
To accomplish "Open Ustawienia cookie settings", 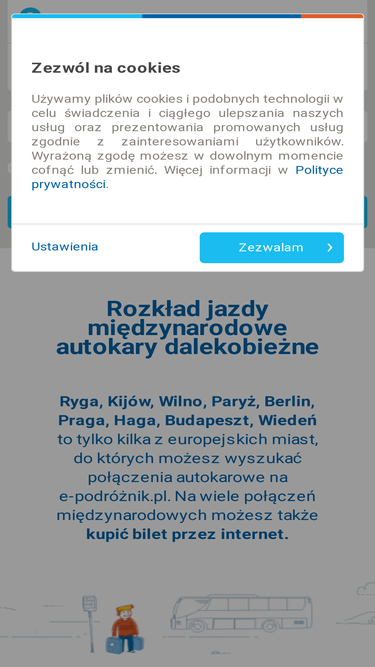I will 65,247.
